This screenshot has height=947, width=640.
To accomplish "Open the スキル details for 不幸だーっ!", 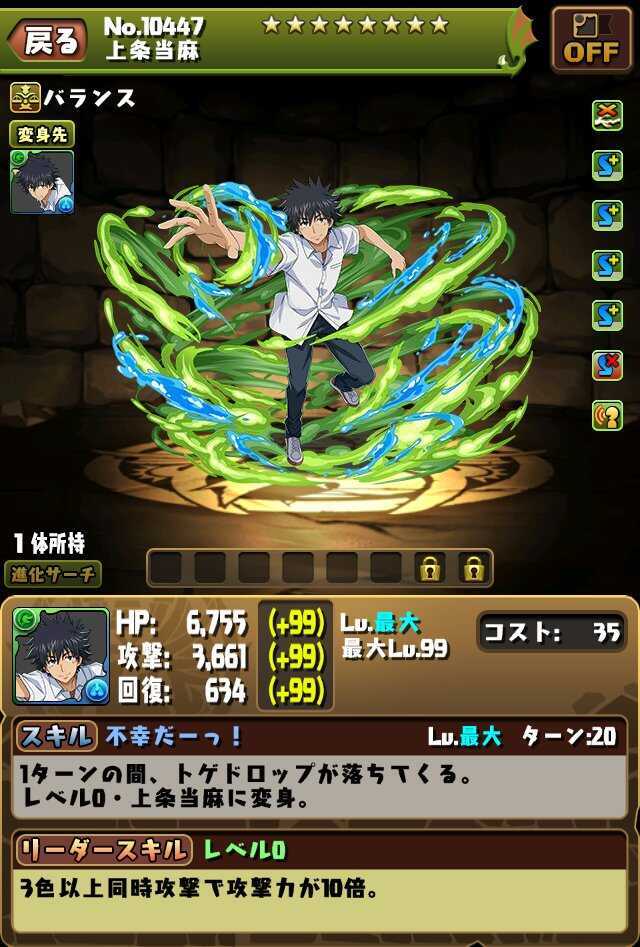I will click(x=56, y=736).
